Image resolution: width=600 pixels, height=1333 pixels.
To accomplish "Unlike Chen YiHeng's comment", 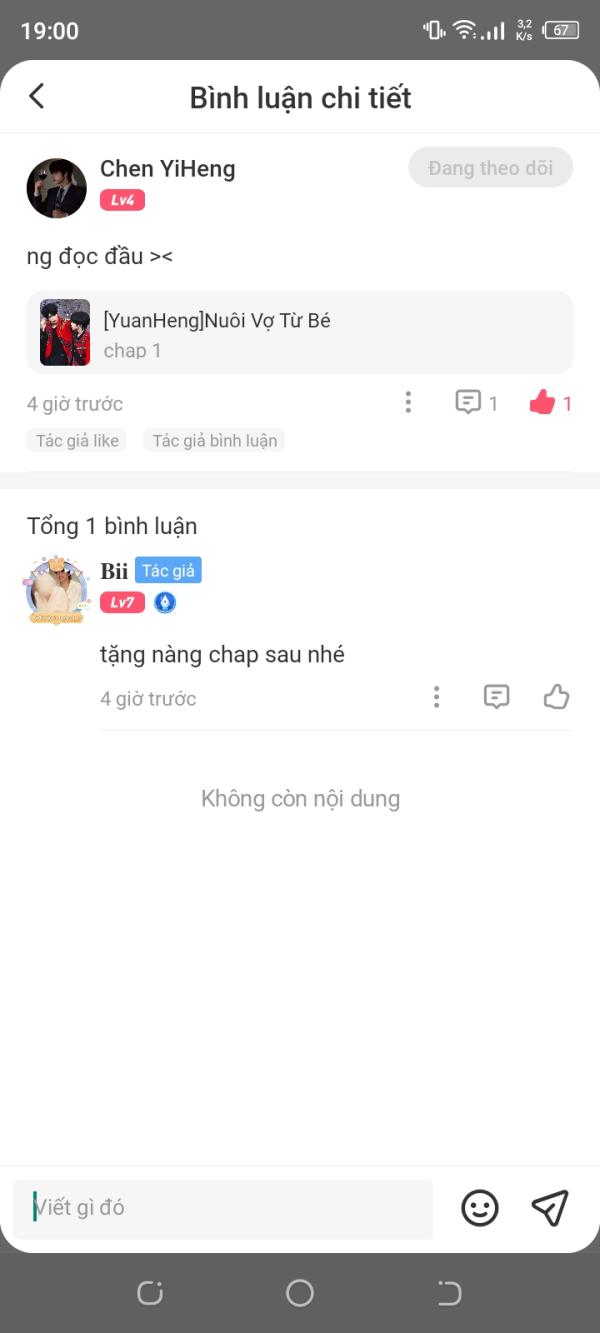I will pos(542,403).
